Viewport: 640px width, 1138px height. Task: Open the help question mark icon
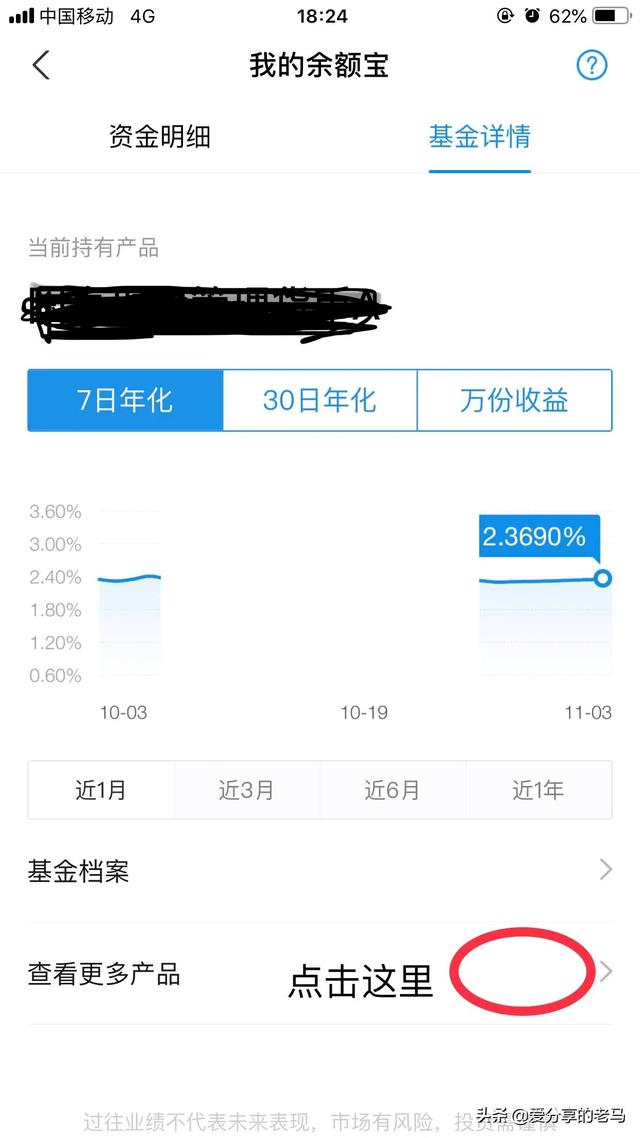click(592, 66)
